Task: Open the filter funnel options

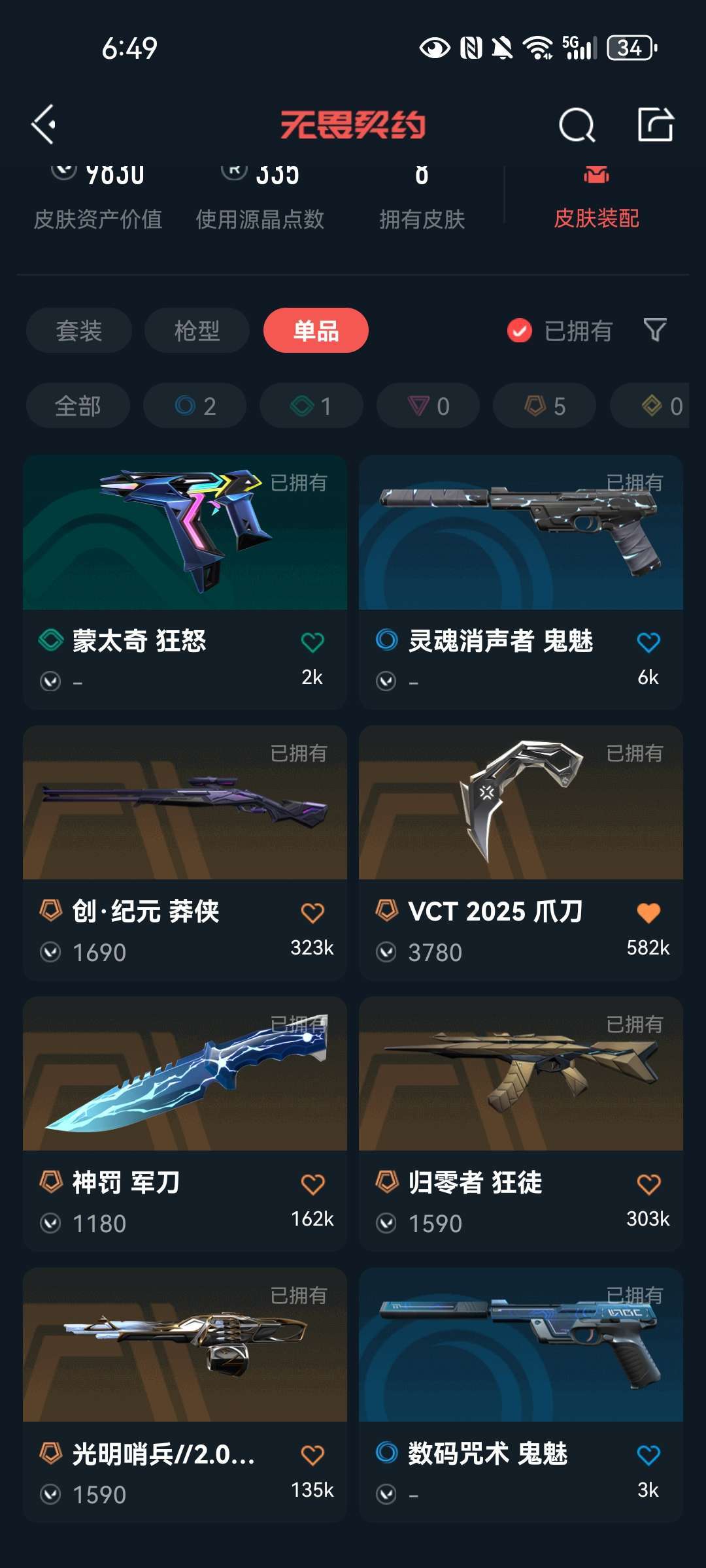Action: point(655,330)
